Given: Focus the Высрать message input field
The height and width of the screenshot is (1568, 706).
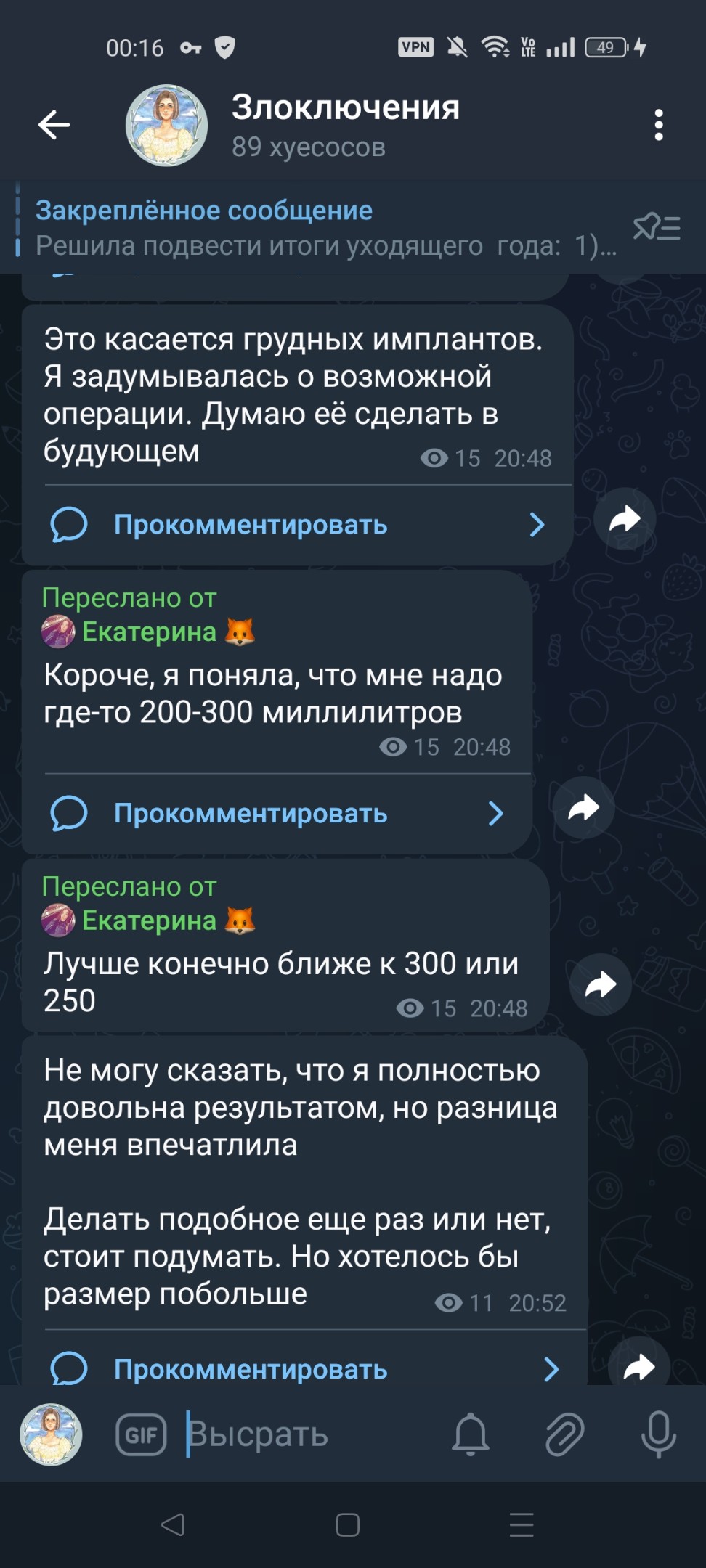Looking at the screenshot, I should [x=309, y=1434].
